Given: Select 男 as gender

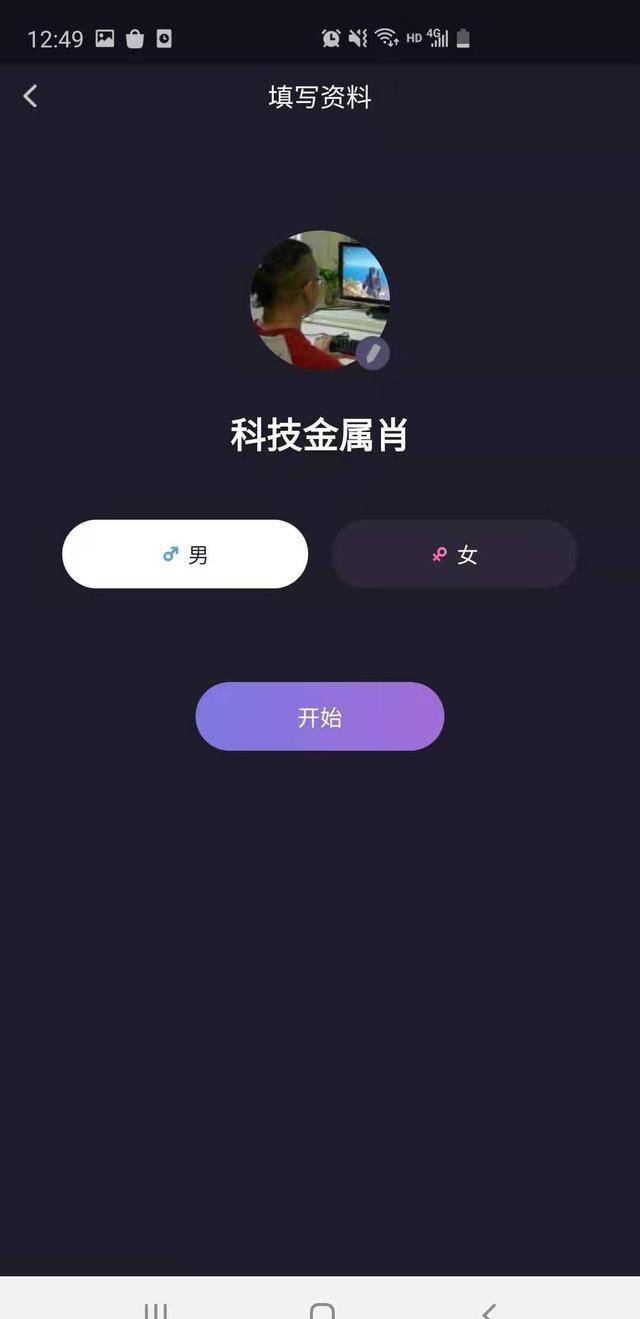Looking at the screenshot, I should tap(185, 554).
